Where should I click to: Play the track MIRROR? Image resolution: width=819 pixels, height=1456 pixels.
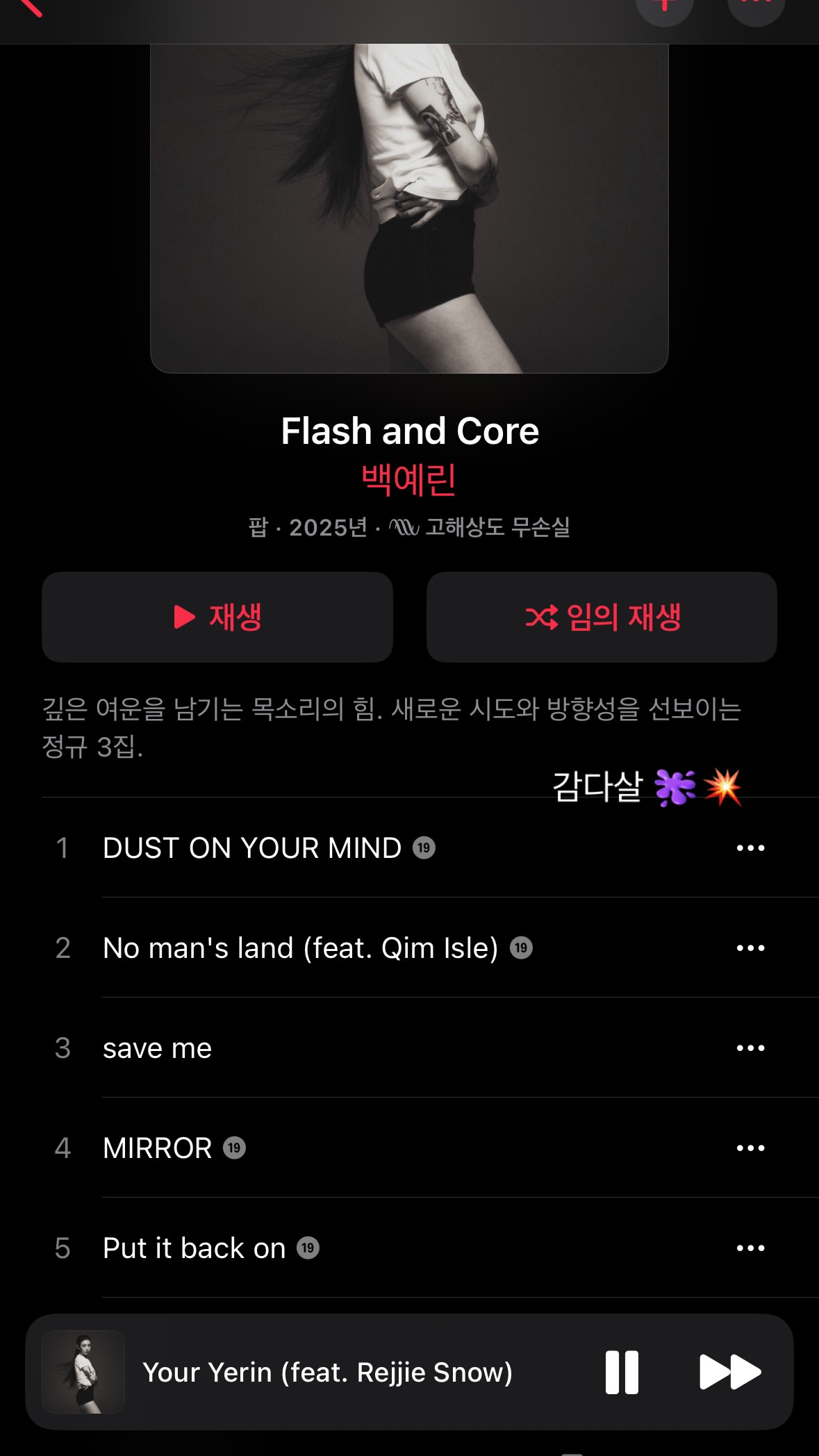tap(157, 1148)
